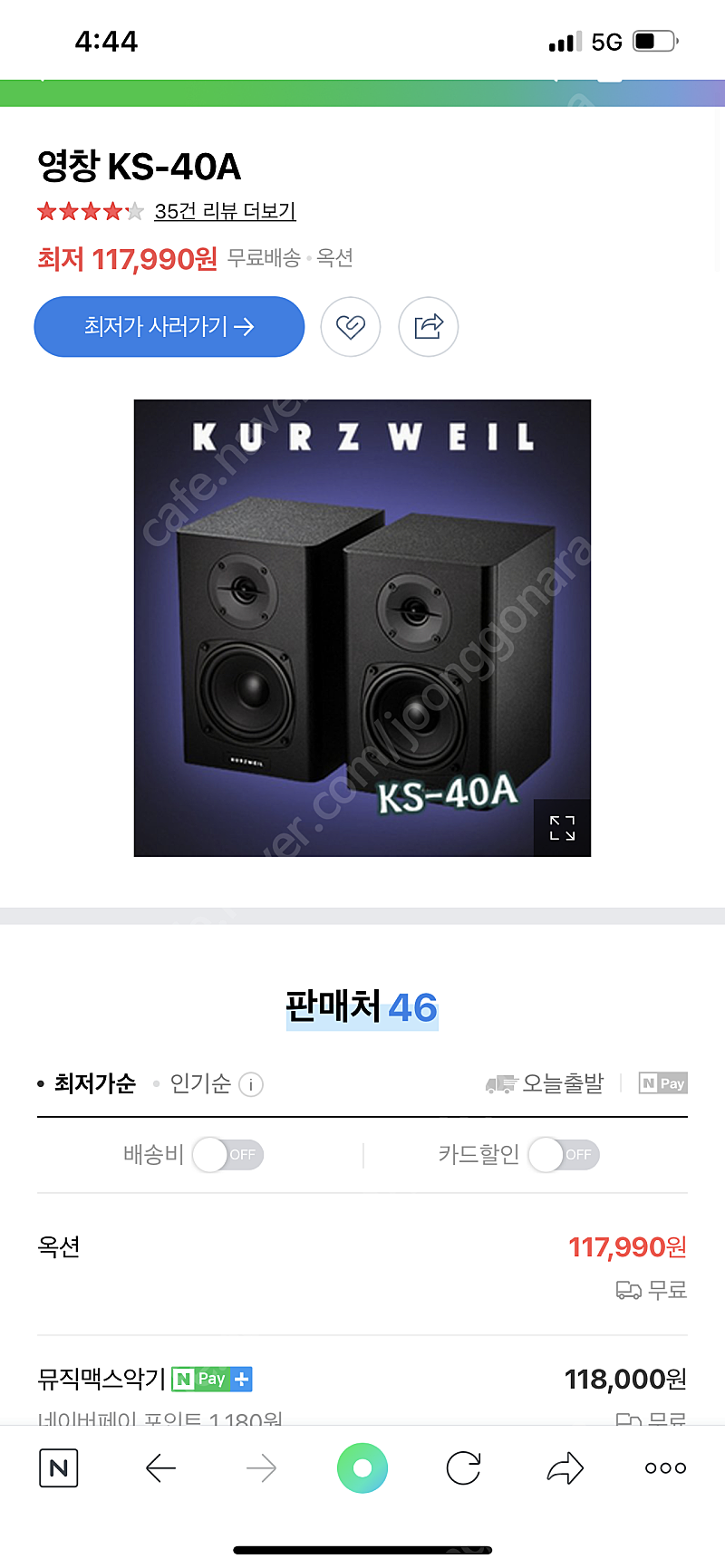Open the three-dot more options menu
Viewport: 725px width, 1568px height.
[664, 1467]
